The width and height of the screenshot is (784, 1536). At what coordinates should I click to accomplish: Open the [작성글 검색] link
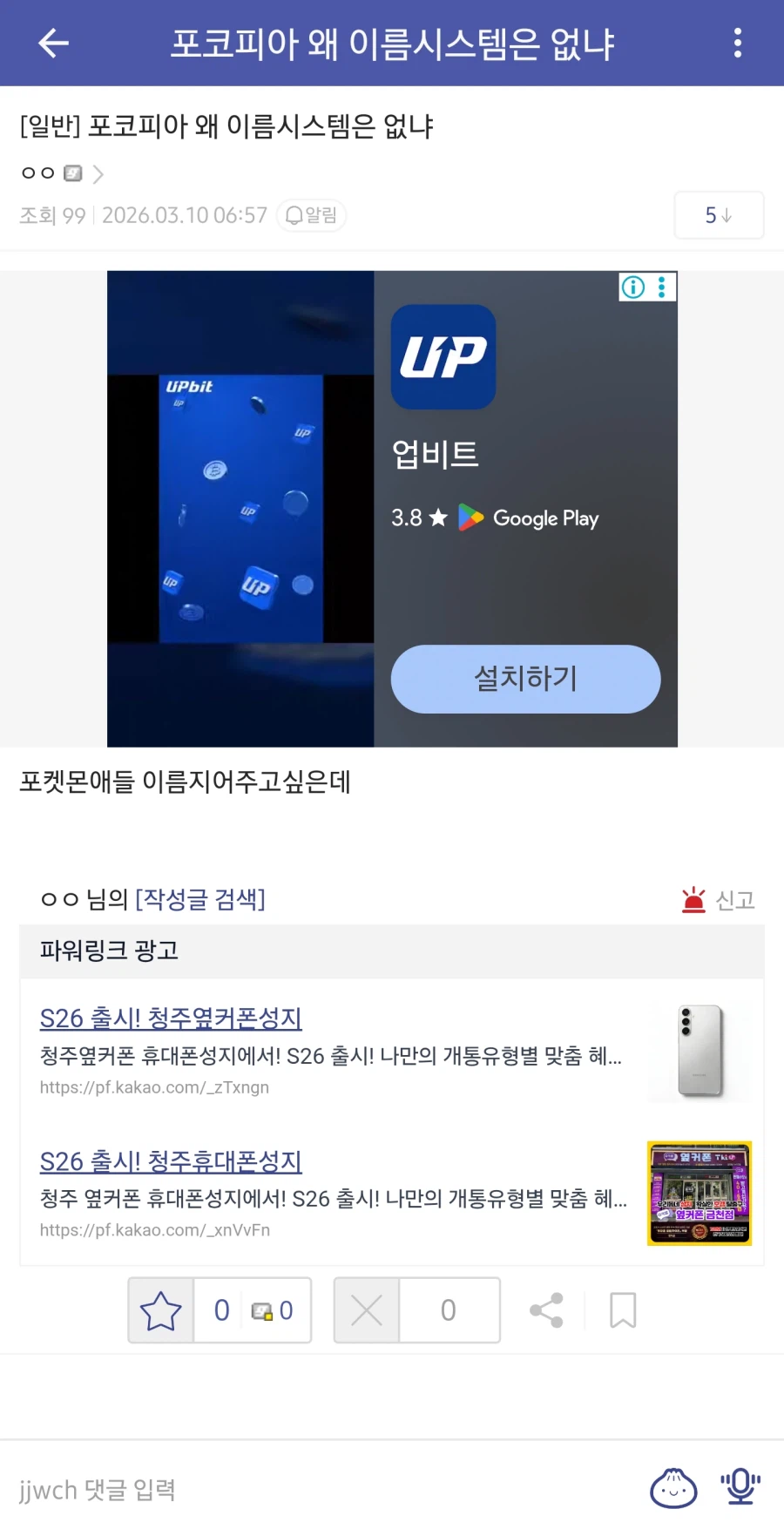tap(200, 899)
